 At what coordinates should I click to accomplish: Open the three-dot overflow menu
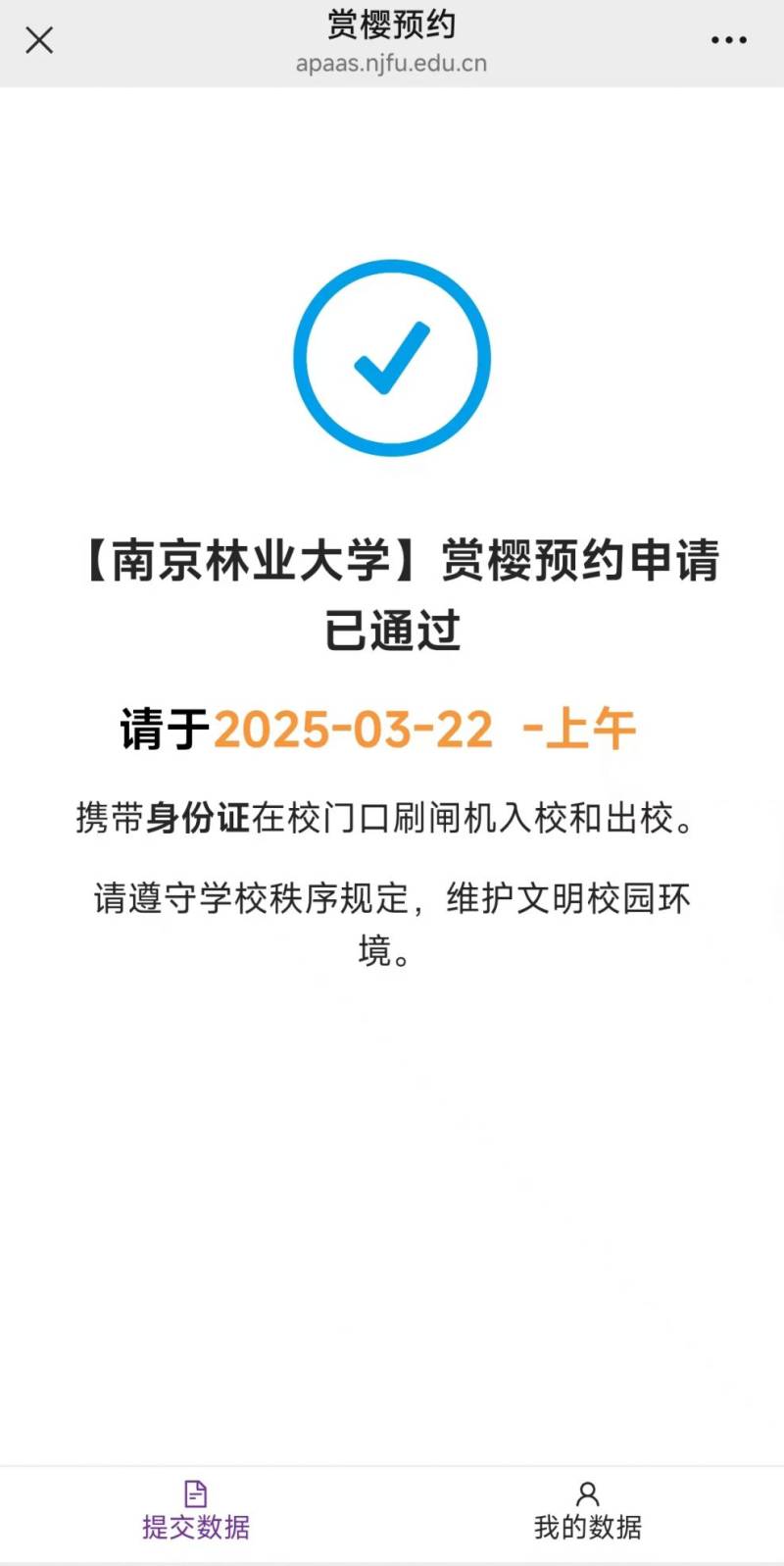pos(728,40)
